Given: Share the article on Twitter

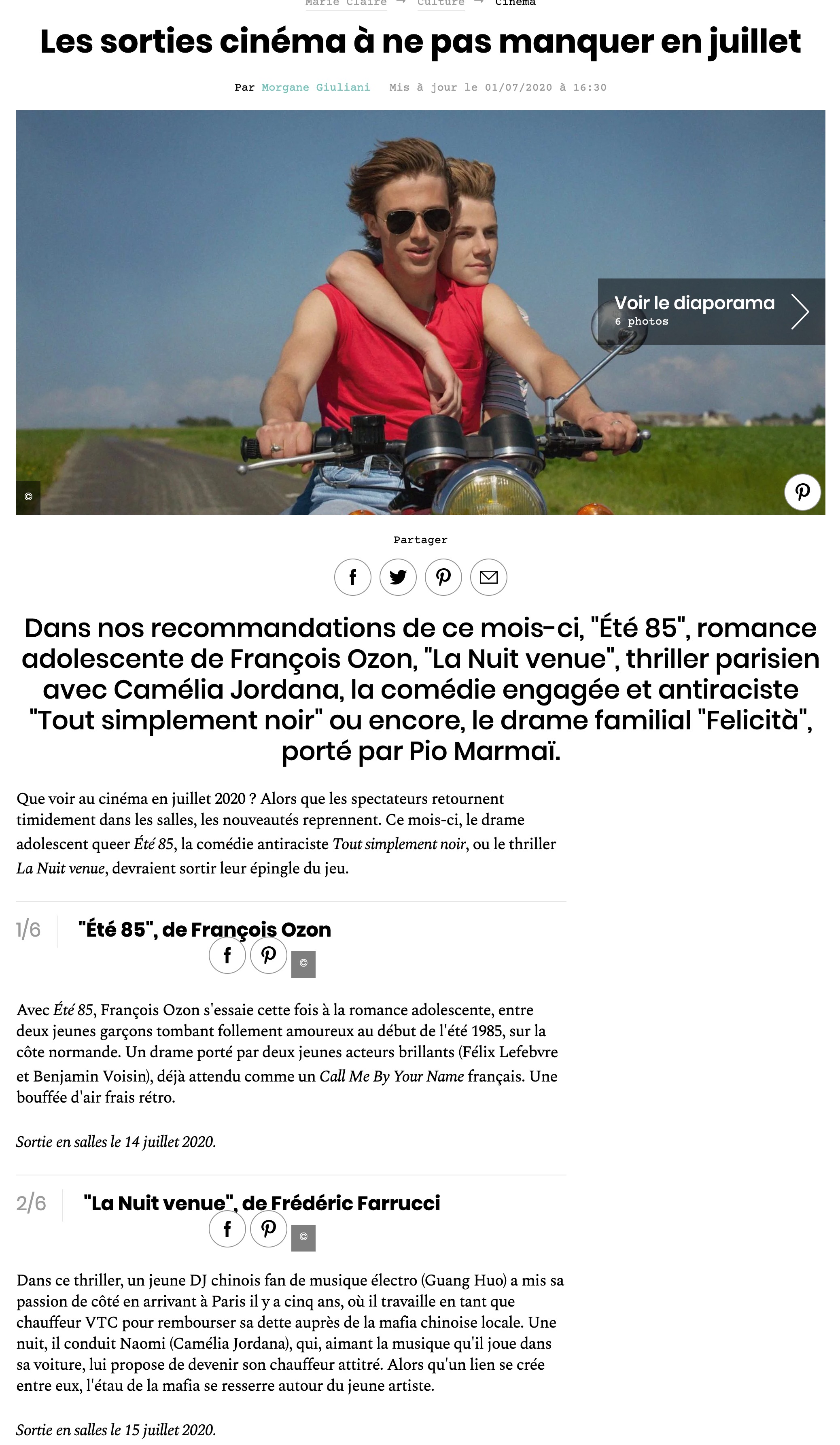Looking at the screenshot, I should click(398, 577).
